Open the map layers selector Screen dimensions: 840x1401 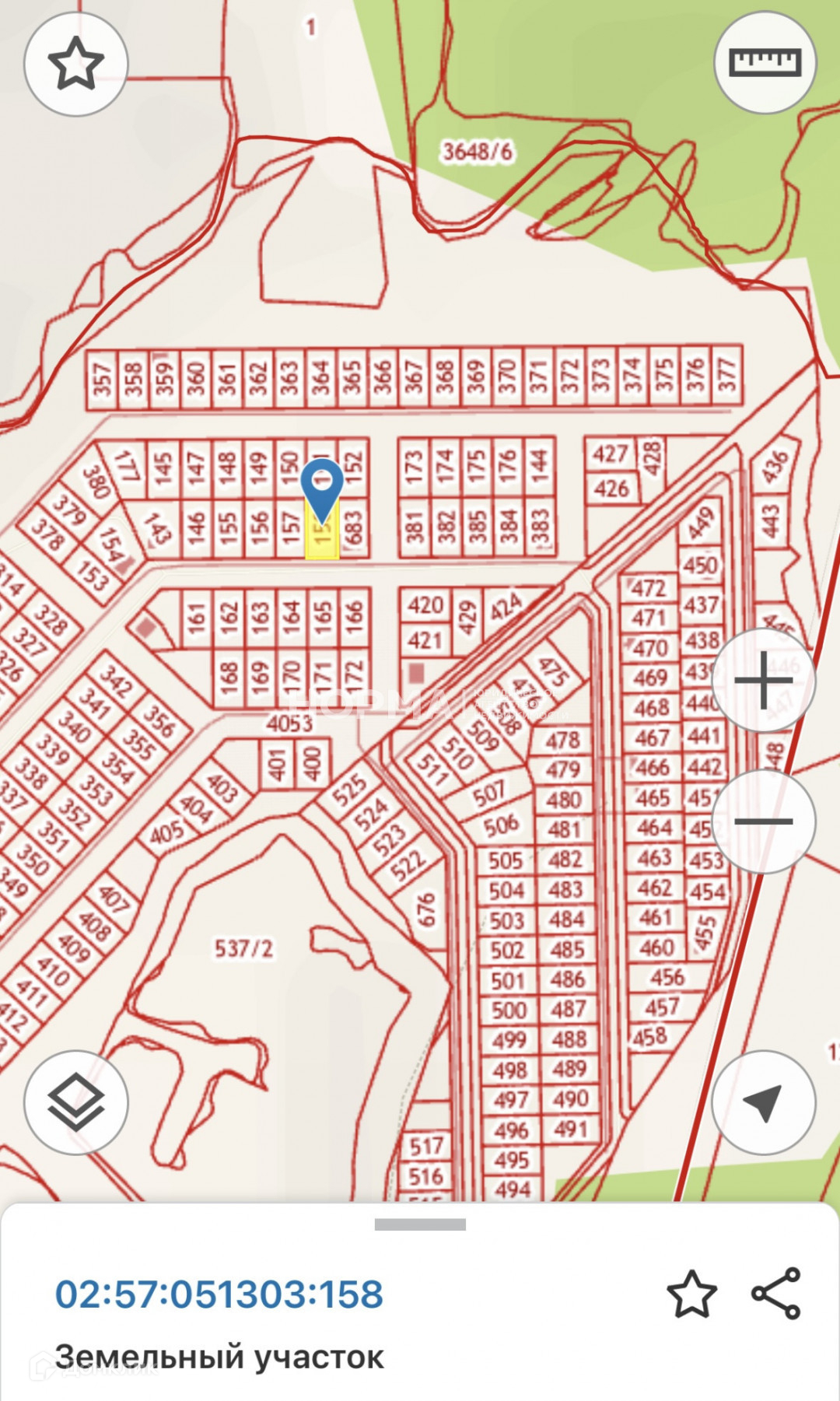75,1102
